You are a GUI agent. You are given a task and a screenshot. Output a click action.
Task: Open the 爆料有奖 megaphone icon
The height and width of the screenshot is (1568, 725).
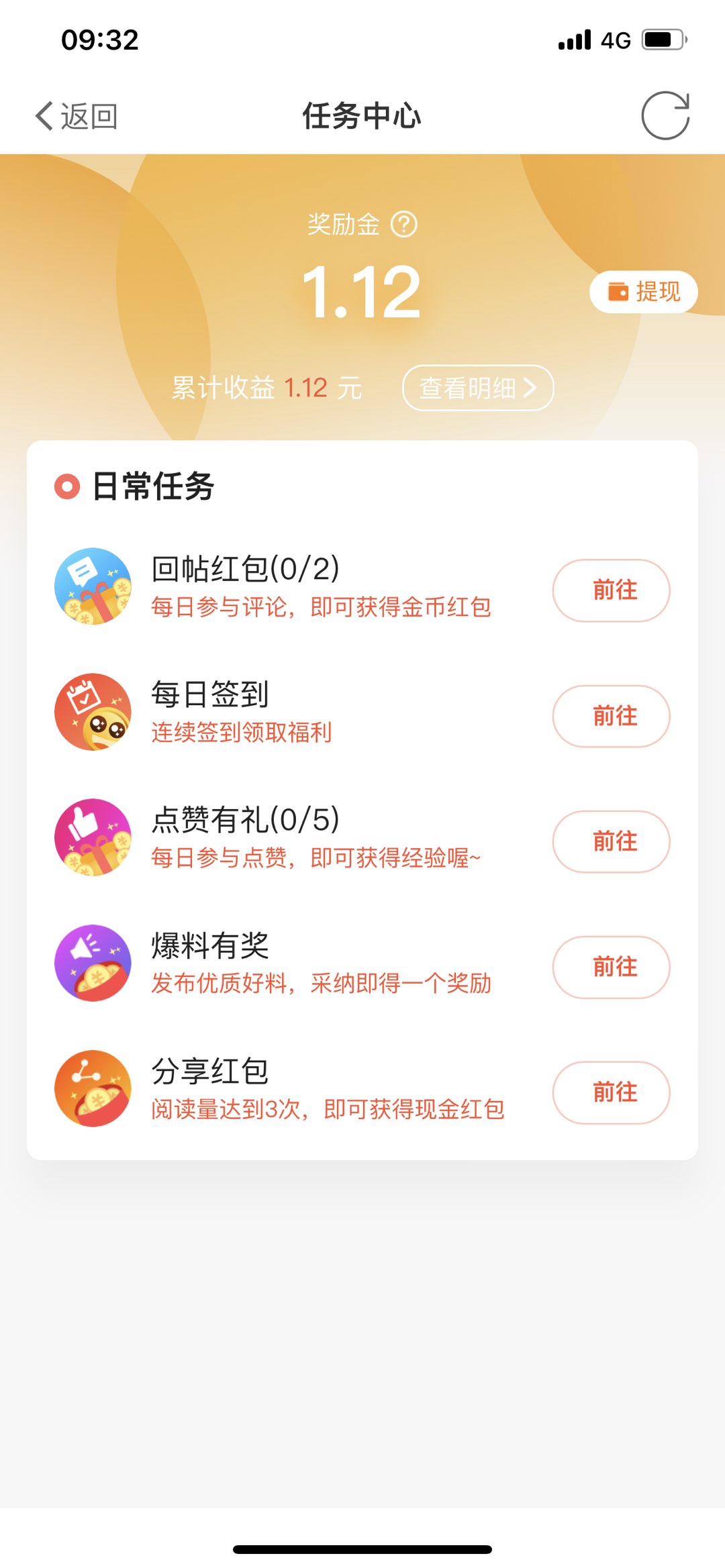tap(94, 963)
